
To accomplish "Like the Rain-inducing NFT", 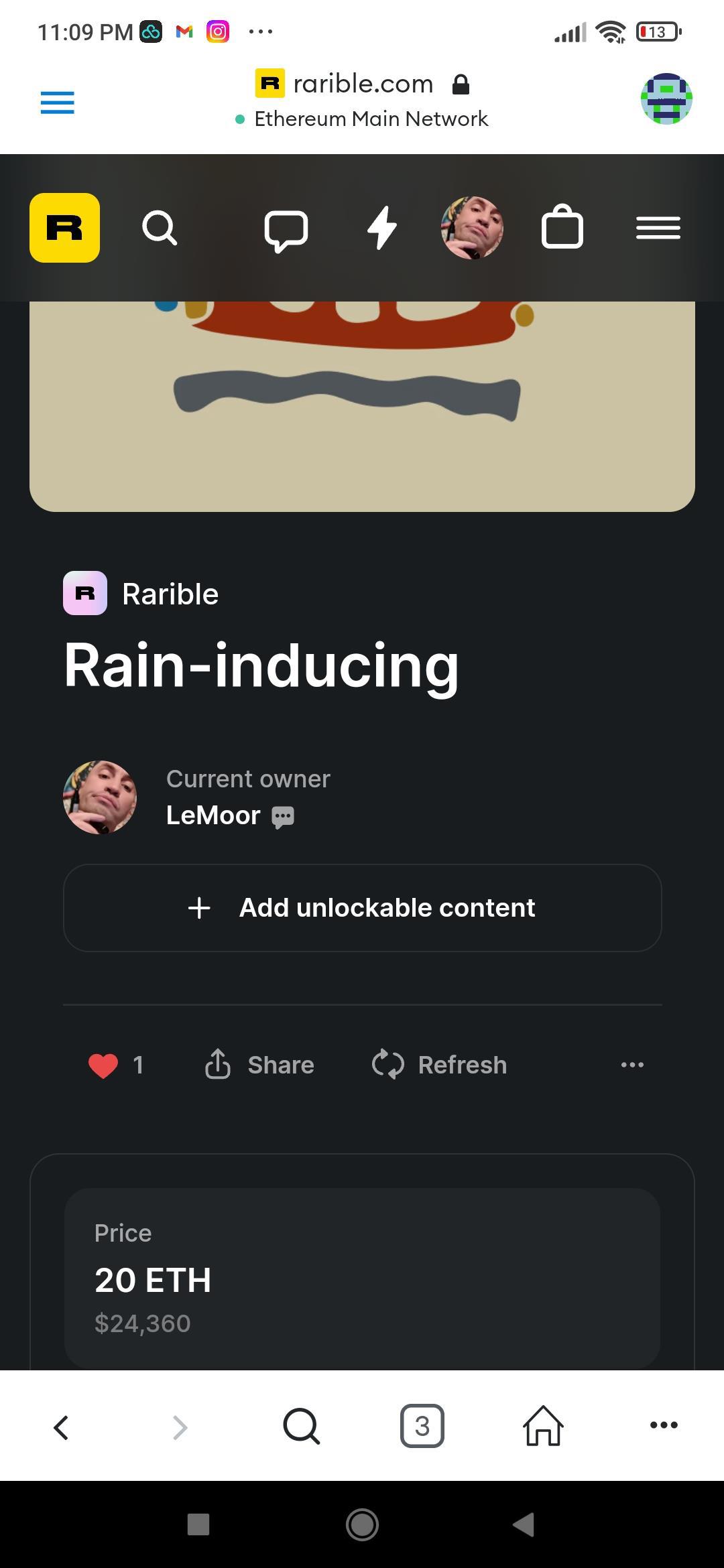I will click(x=103, y=1065).
